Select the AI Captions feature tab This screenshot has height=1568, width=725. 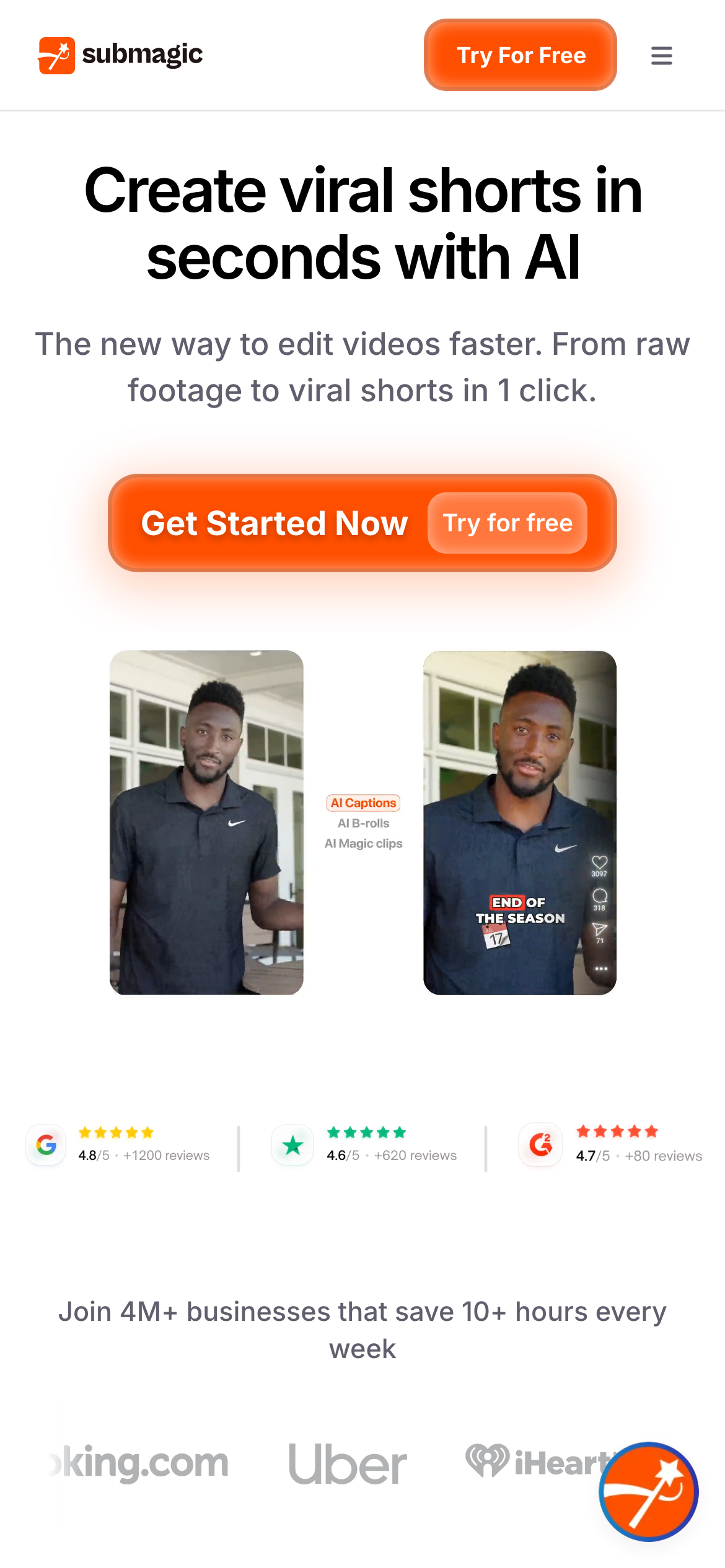pyautogui.click(x=363, y=803)
